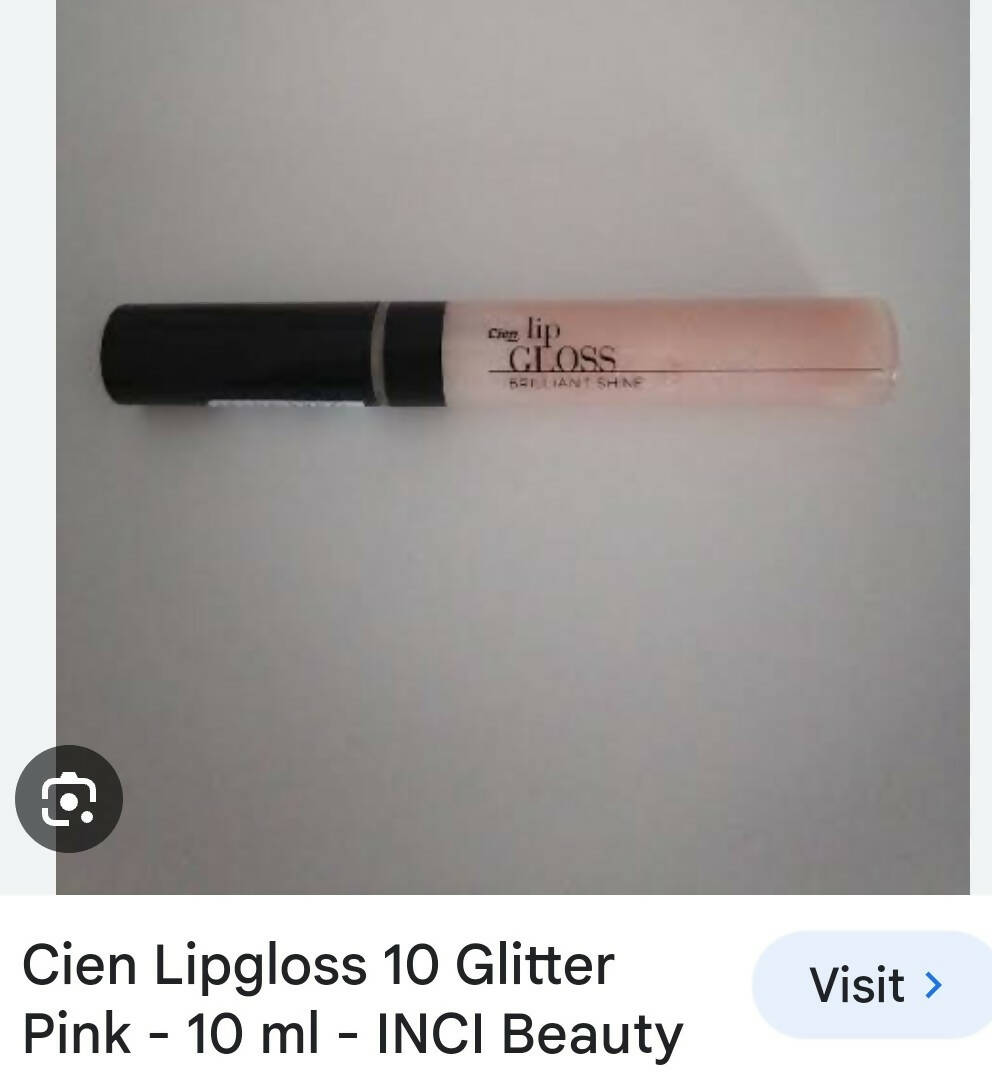
Task: Click the rounded Visit pill control
Action: click(873, 985)
